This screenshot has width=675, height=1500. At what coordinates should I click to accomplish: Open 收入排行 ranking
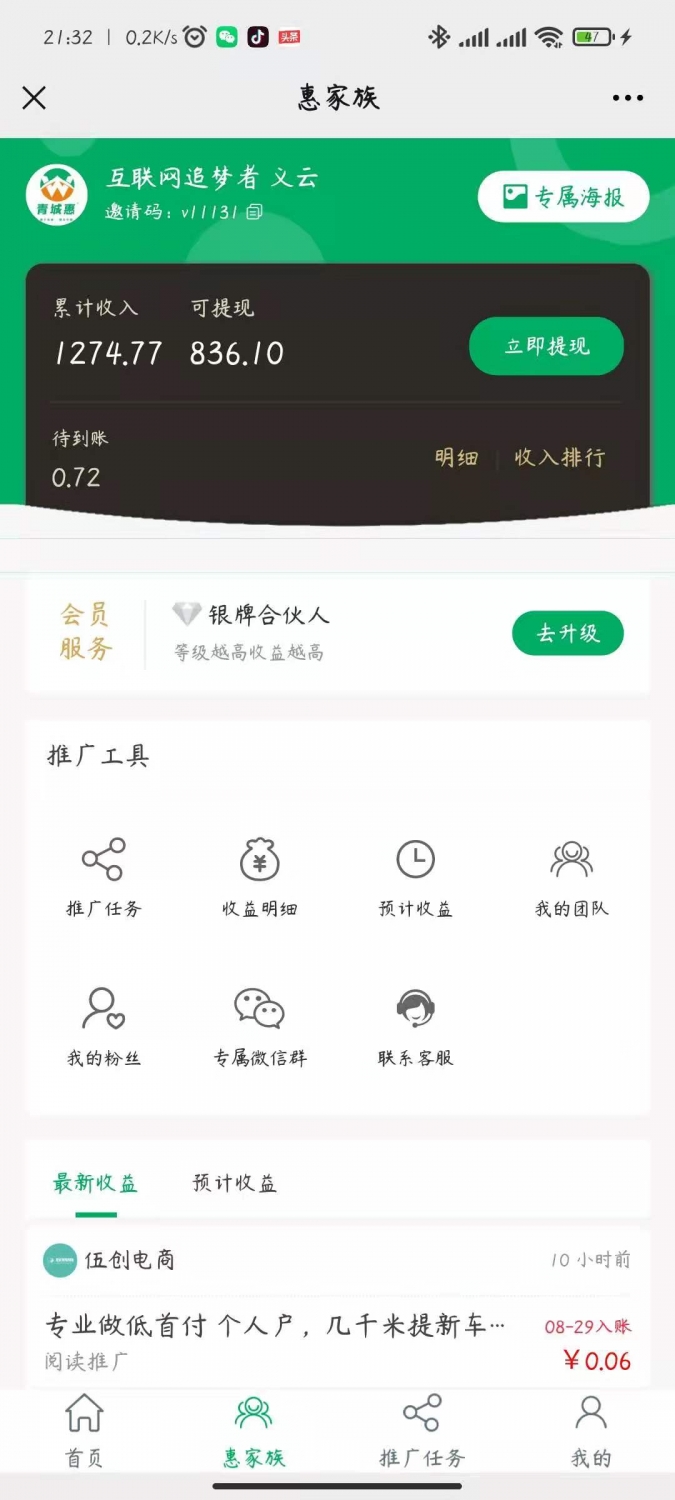coord(559,458)
